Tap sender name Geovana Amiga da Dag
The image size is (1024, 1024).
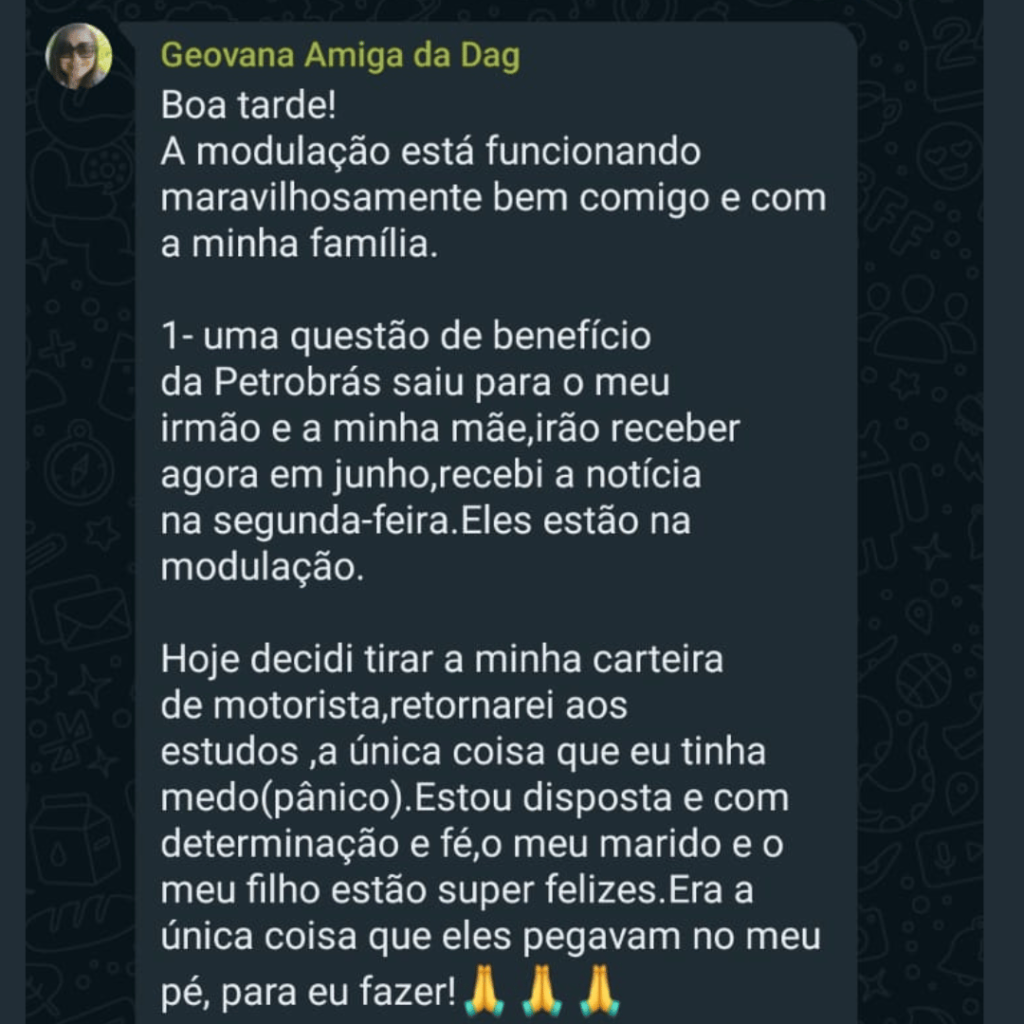click(340, 56)
